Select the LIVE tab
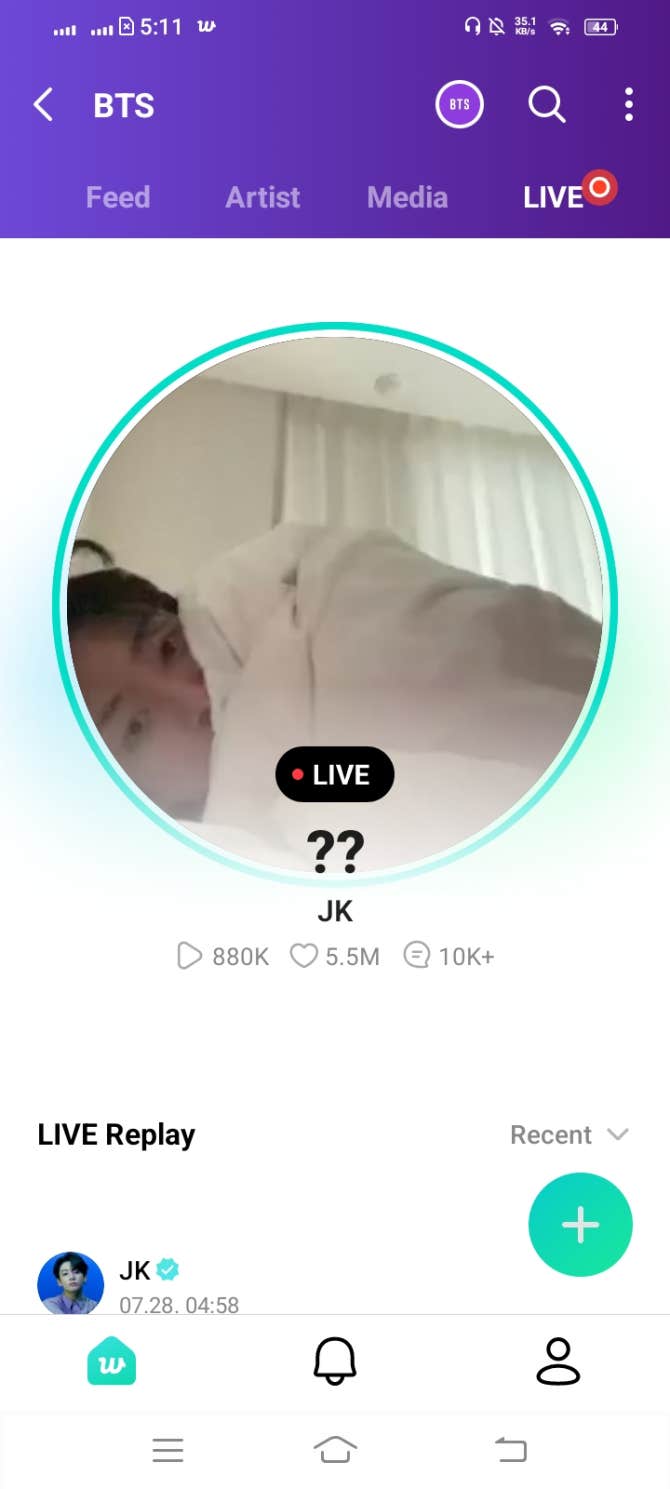Viewport: 670px width, 1489px height. [x=555, y=197]
